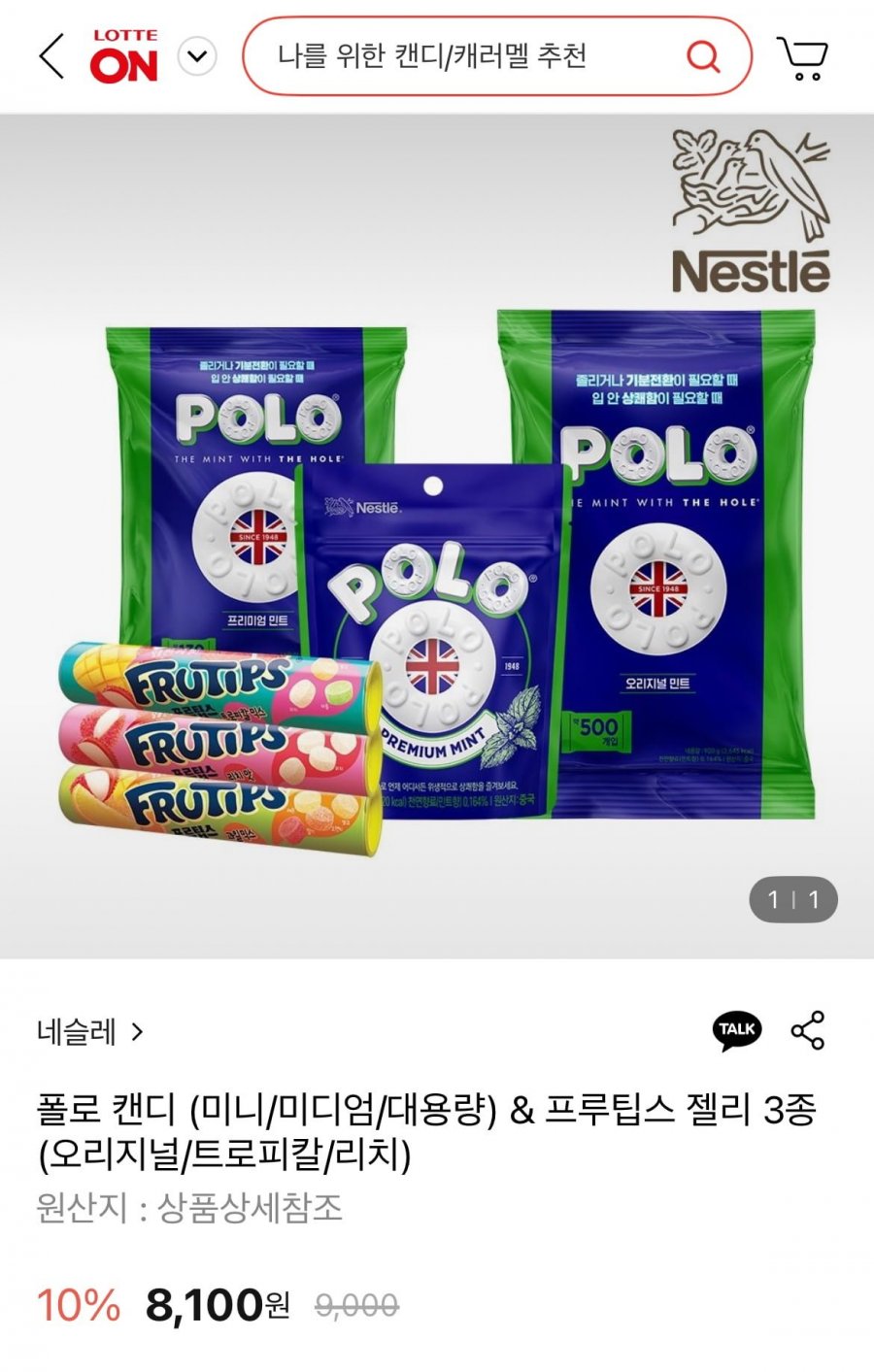Viewport: 874px width, 1372px height.
Task: Go back using the arrow
Action: click(x=51, y=56)
